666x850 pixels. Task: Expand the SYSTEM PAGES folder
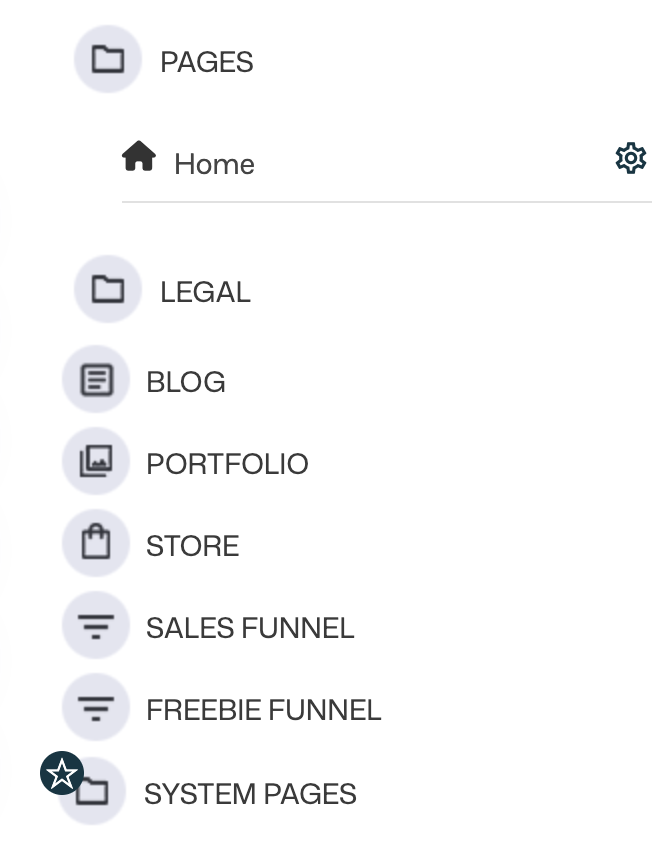[x=250, y=794]
